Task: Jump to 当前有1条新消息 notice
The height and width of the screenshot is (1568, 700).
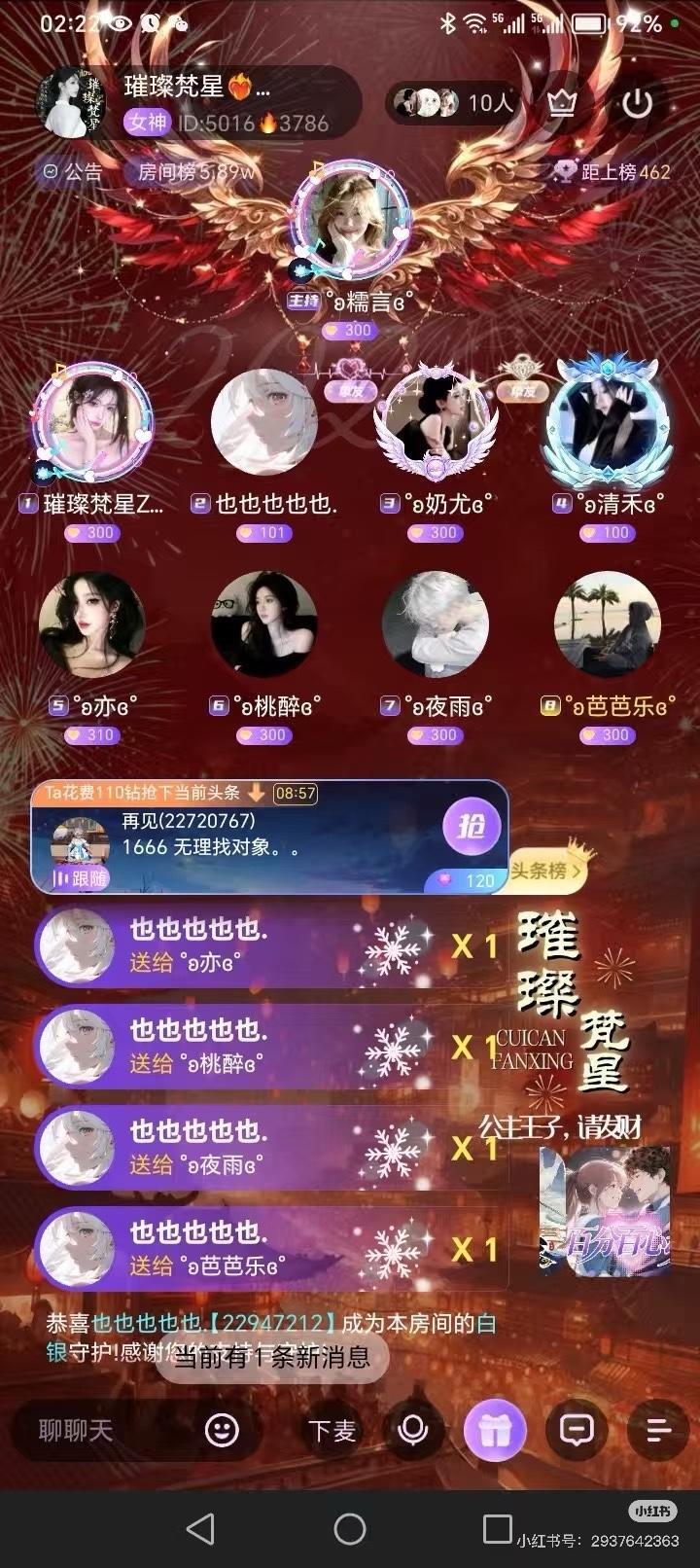Action: (x=270, y=1357)
